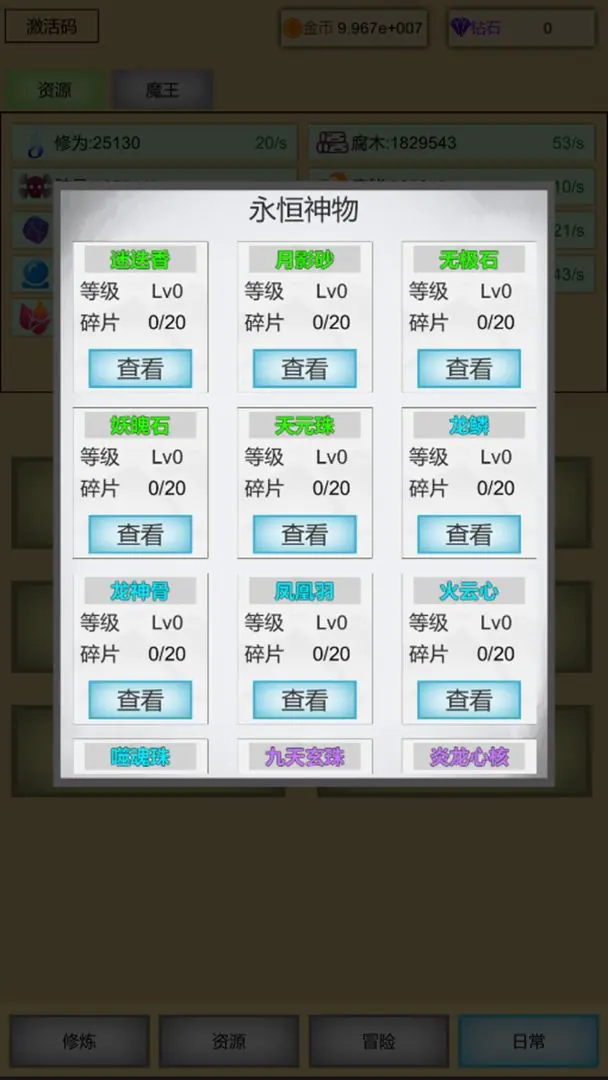Select the 日常 bottom tab
This screenshot has width=608, height=1080.
coord(528,1041)
